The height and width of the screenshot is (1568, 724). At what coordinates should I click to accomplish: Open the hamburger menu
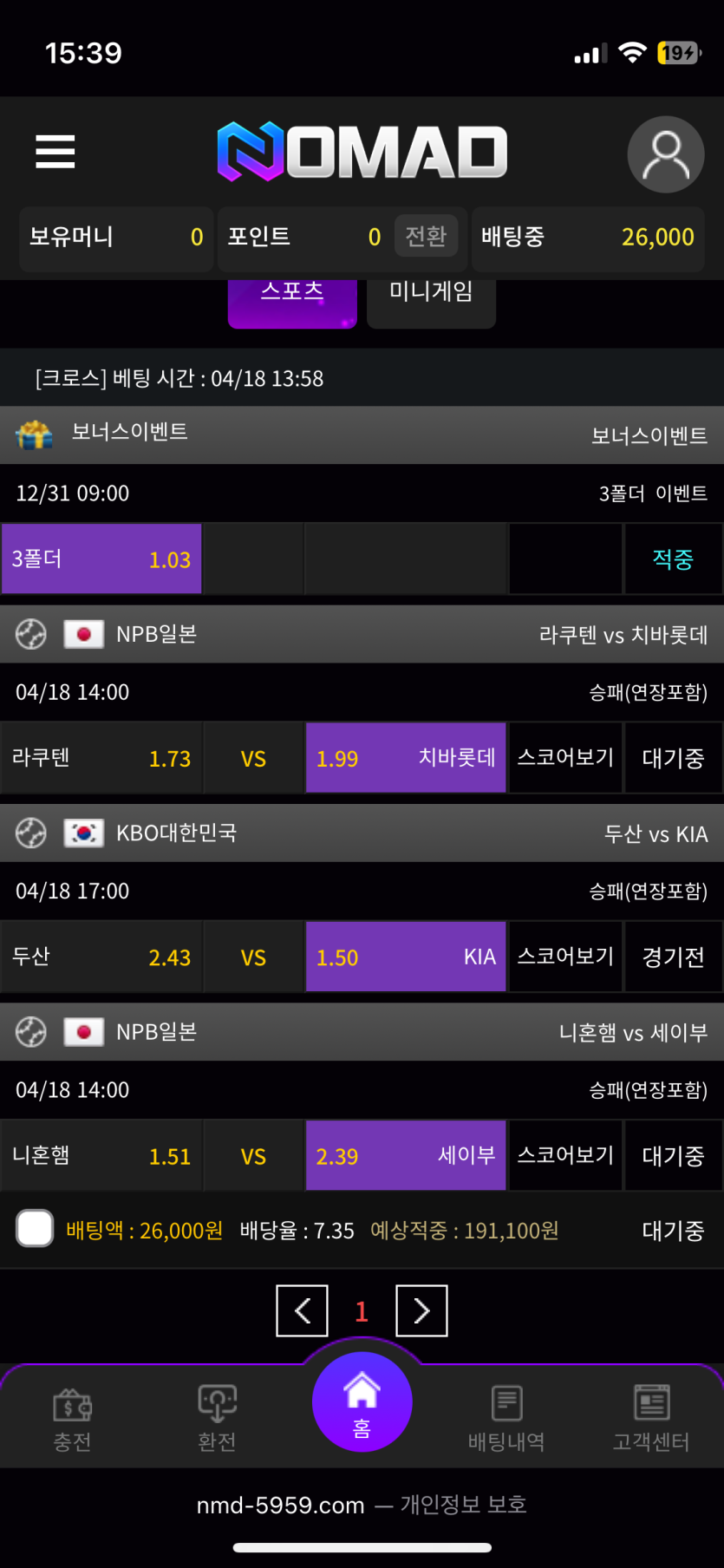click(x=55, y=152)
